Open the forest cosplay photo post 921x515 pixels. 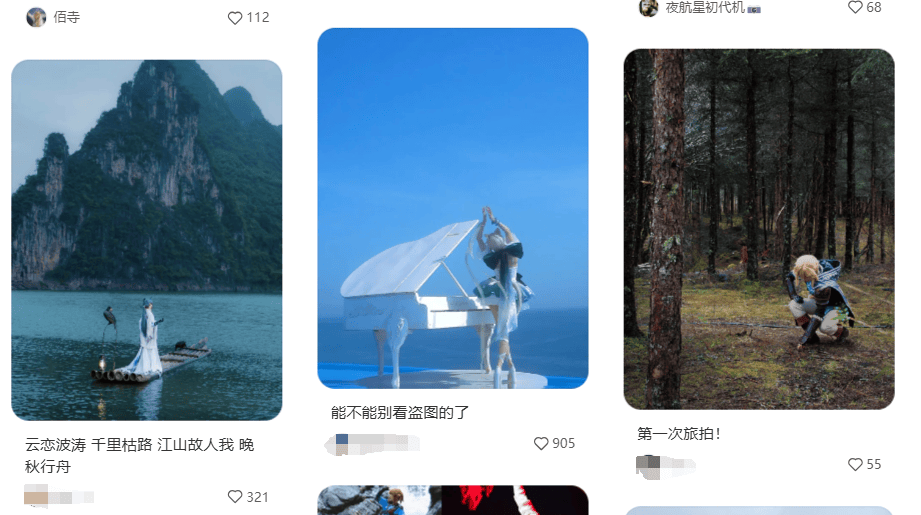tap(758, 229)
